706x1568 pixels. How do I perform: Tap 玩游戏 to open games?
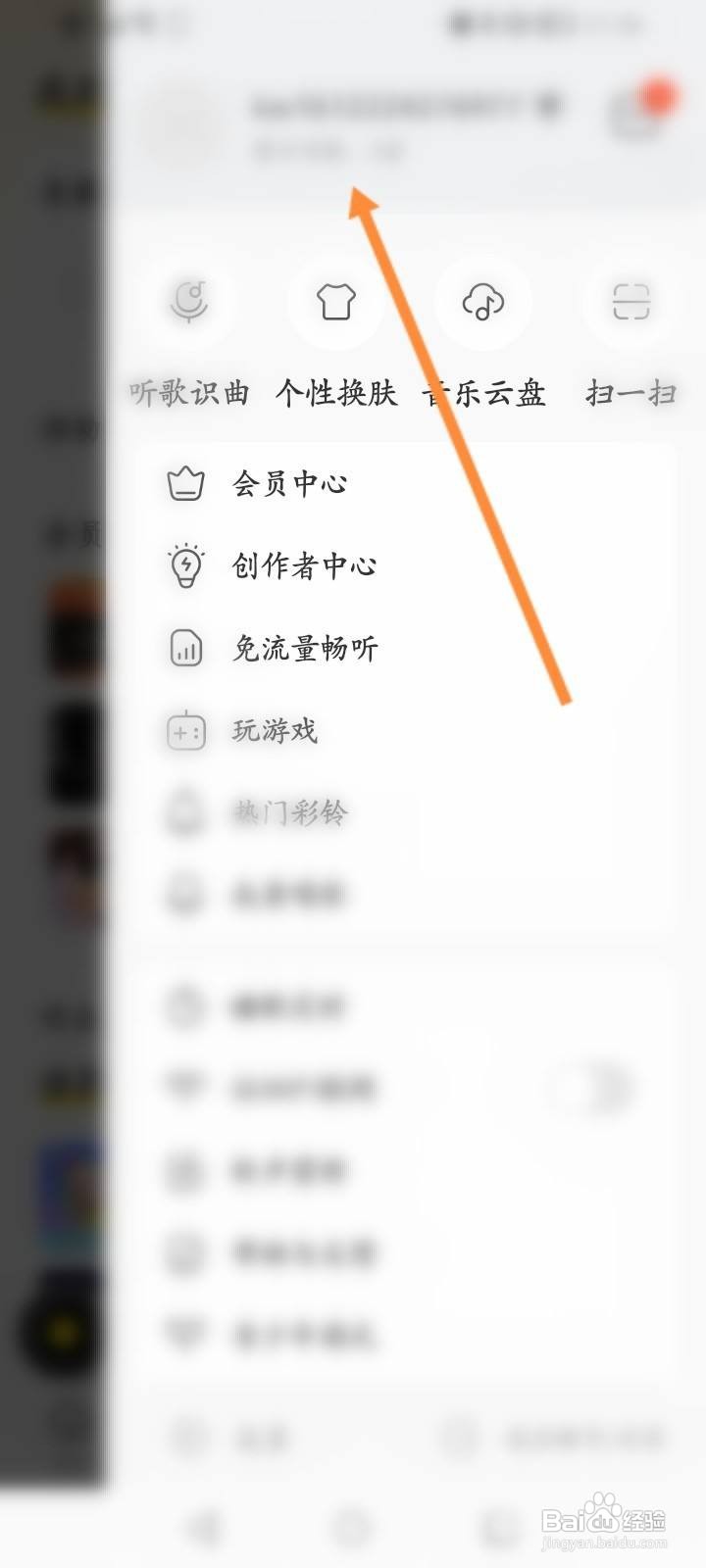coord(273,731)
